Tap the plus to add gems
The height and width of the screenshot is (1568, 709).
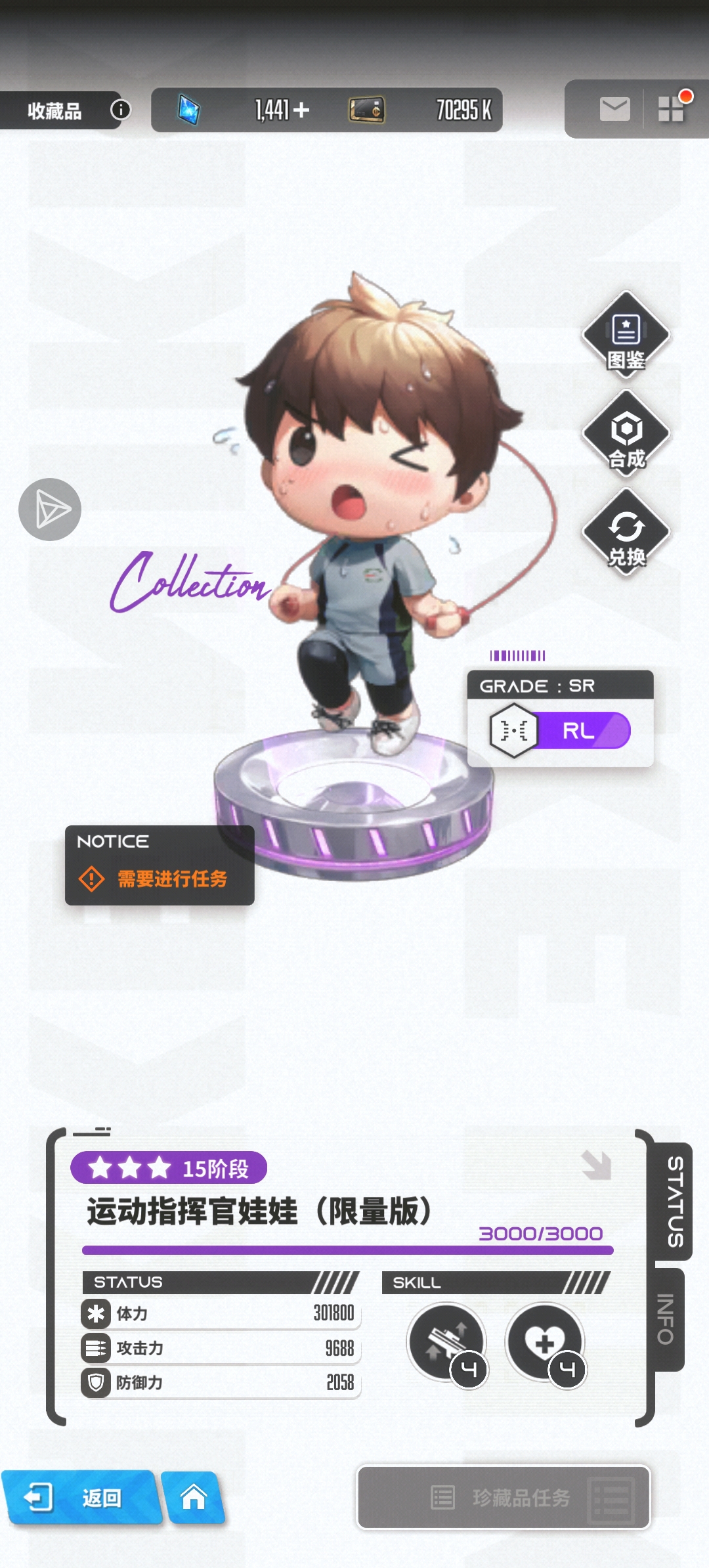pyautogui.click(x=301, y=110)
